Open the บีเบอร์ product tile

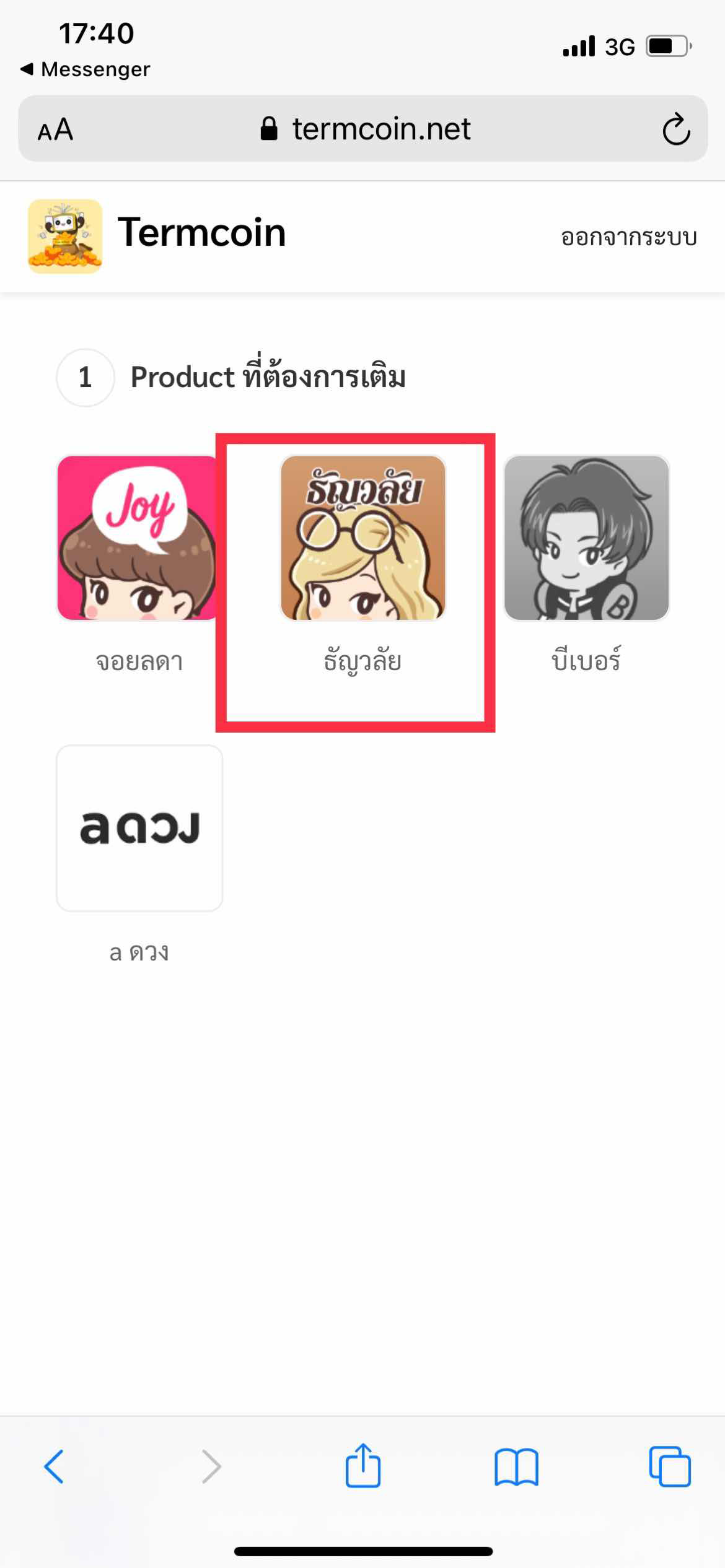[586, 538]
